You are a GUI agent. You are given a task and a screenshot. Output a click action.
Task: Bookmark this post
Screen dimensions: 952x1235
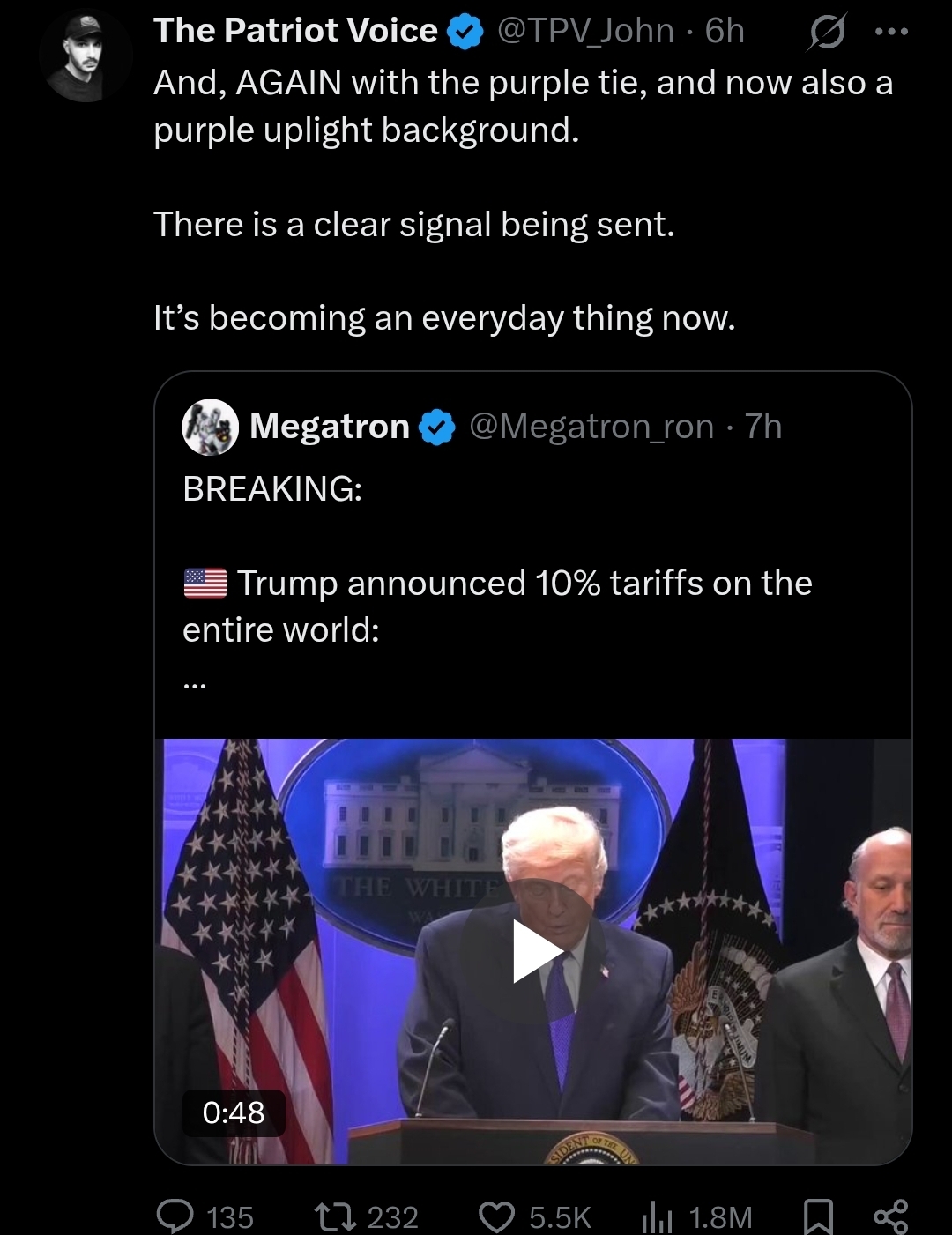tap(819, 1217)
